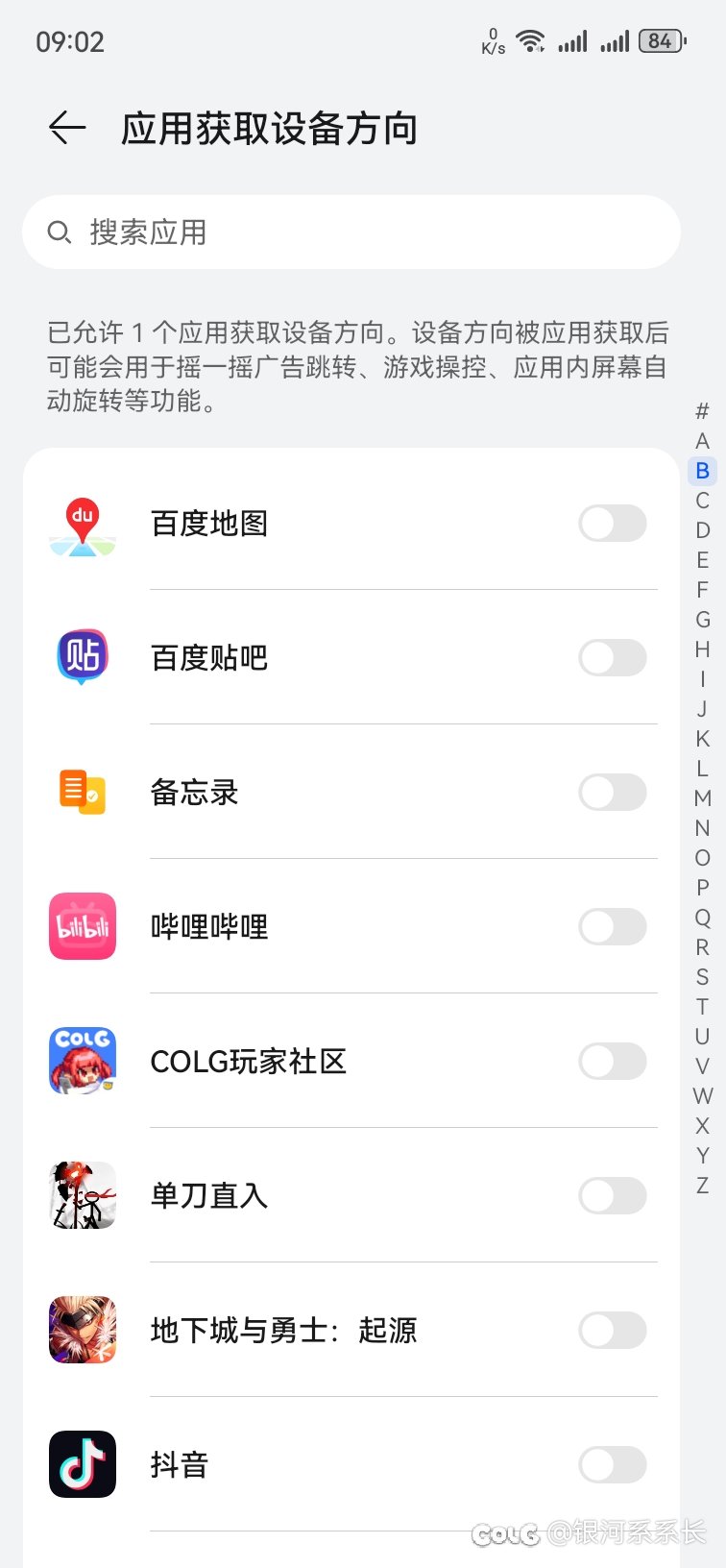Jump to letter Z in the index
726x1568 pixels.
(x=702, y=1183)
